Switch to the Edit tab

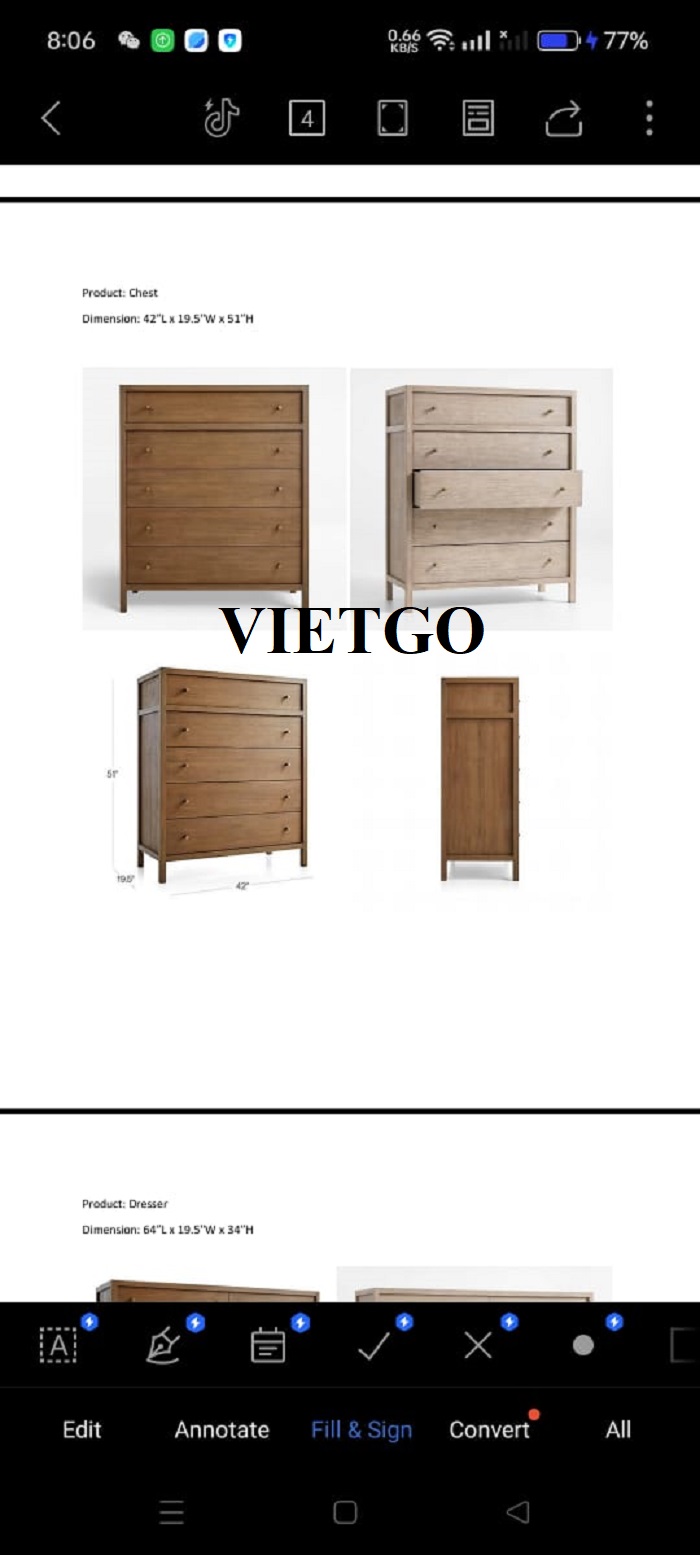82,1429
